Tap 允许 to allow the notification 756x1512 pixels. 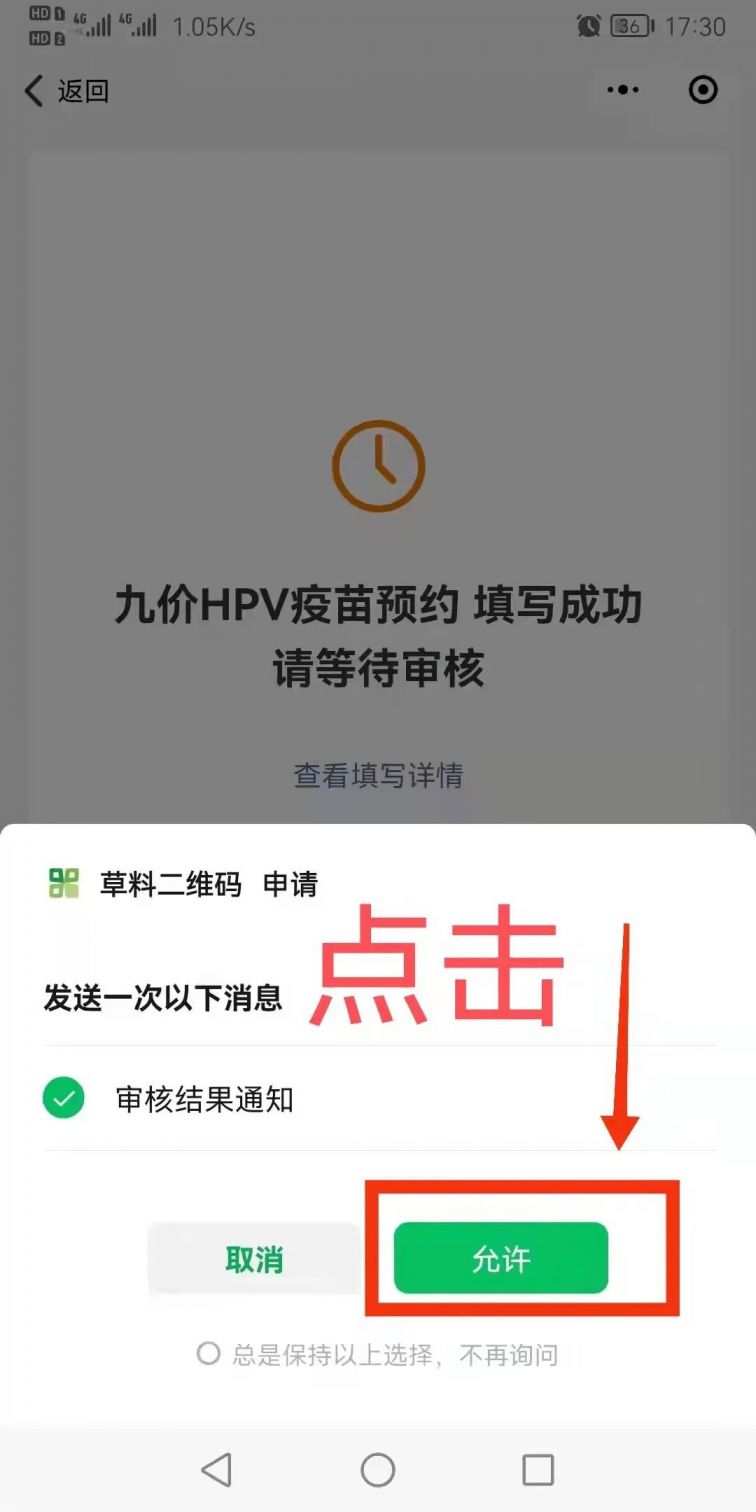click(500, 1258)
